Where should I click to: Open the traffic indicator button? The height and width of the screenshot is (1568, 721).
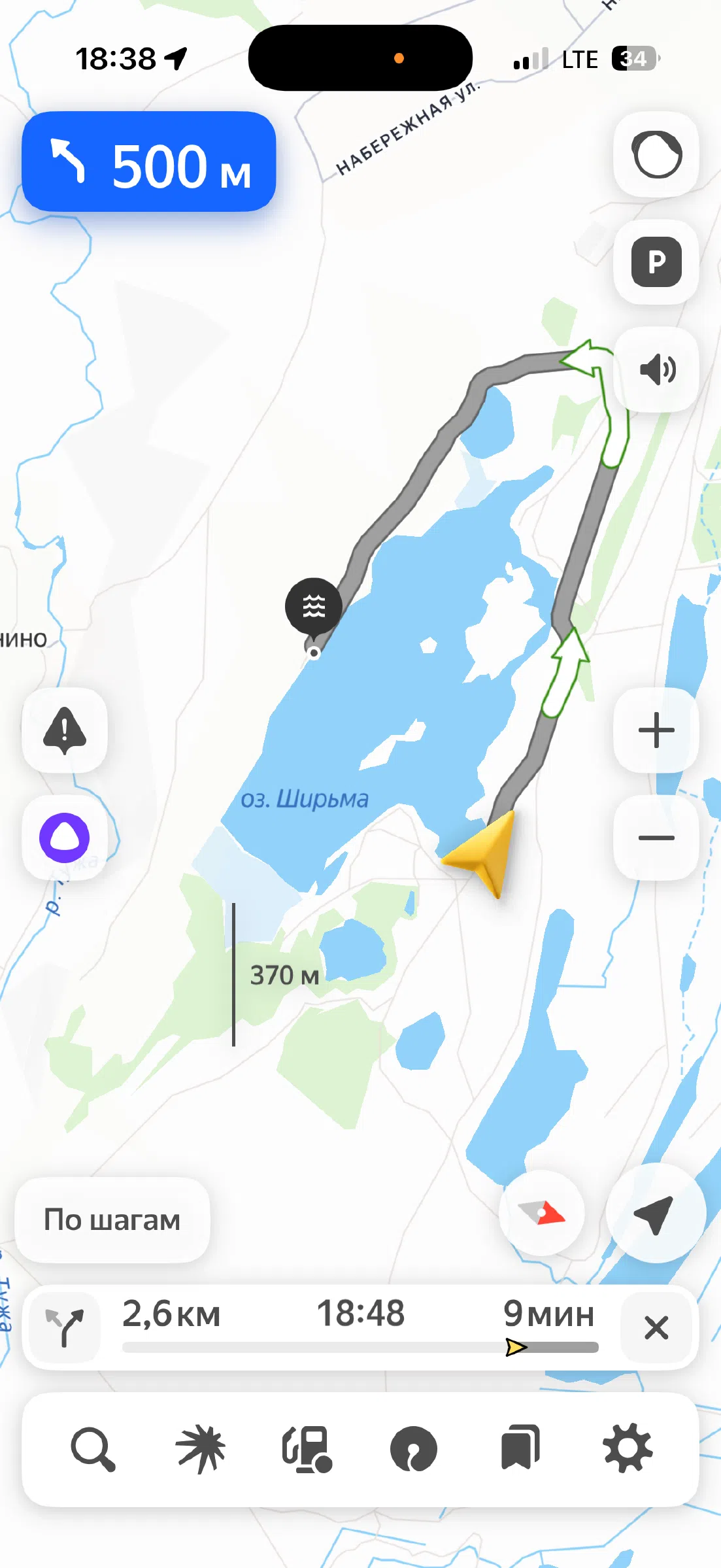[x=656, y=154]
